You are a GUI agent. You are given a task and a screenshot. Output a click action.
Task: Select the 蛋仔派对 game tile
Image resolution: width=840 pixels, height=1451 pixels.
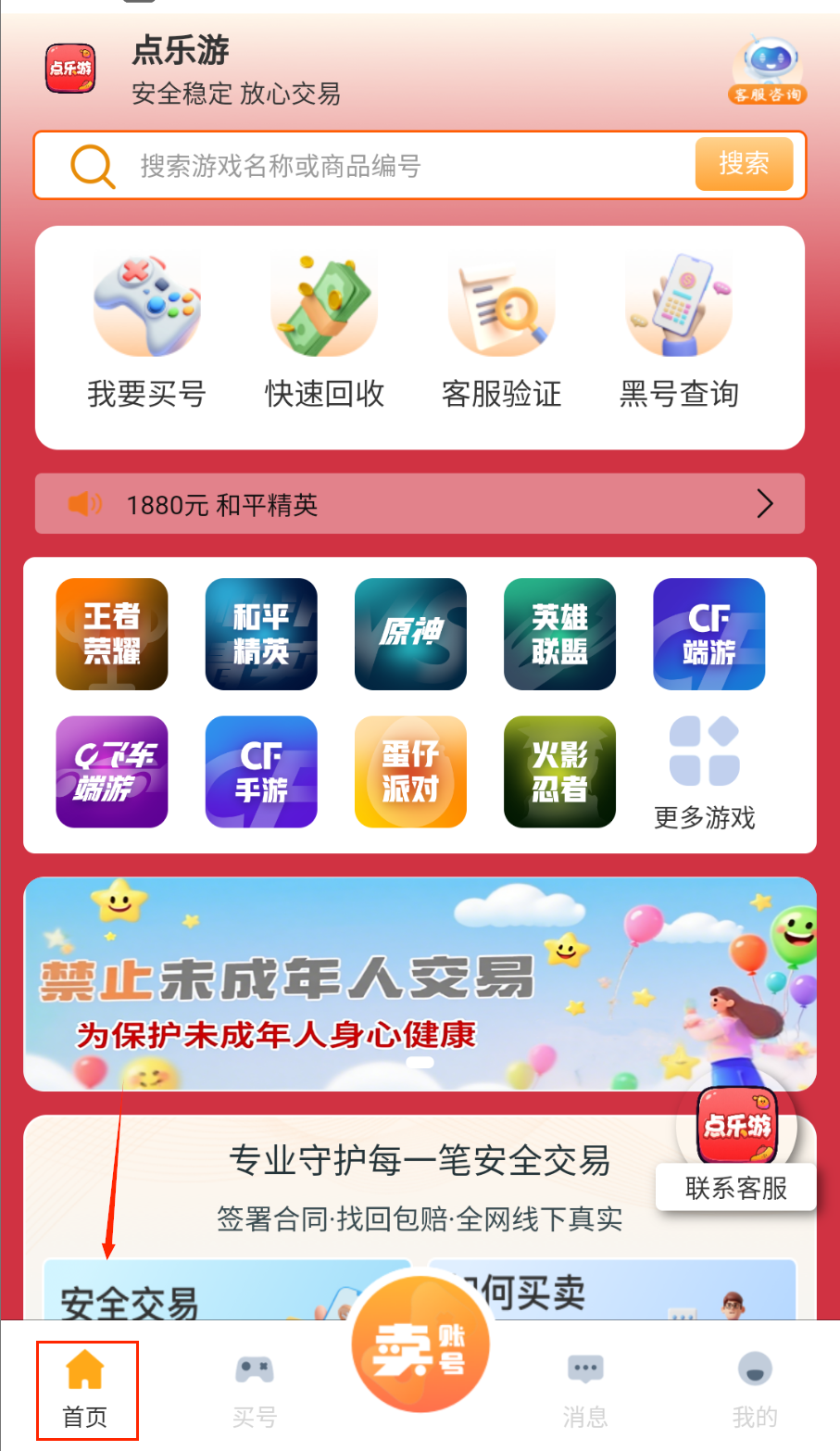click(x=410, y=772)
